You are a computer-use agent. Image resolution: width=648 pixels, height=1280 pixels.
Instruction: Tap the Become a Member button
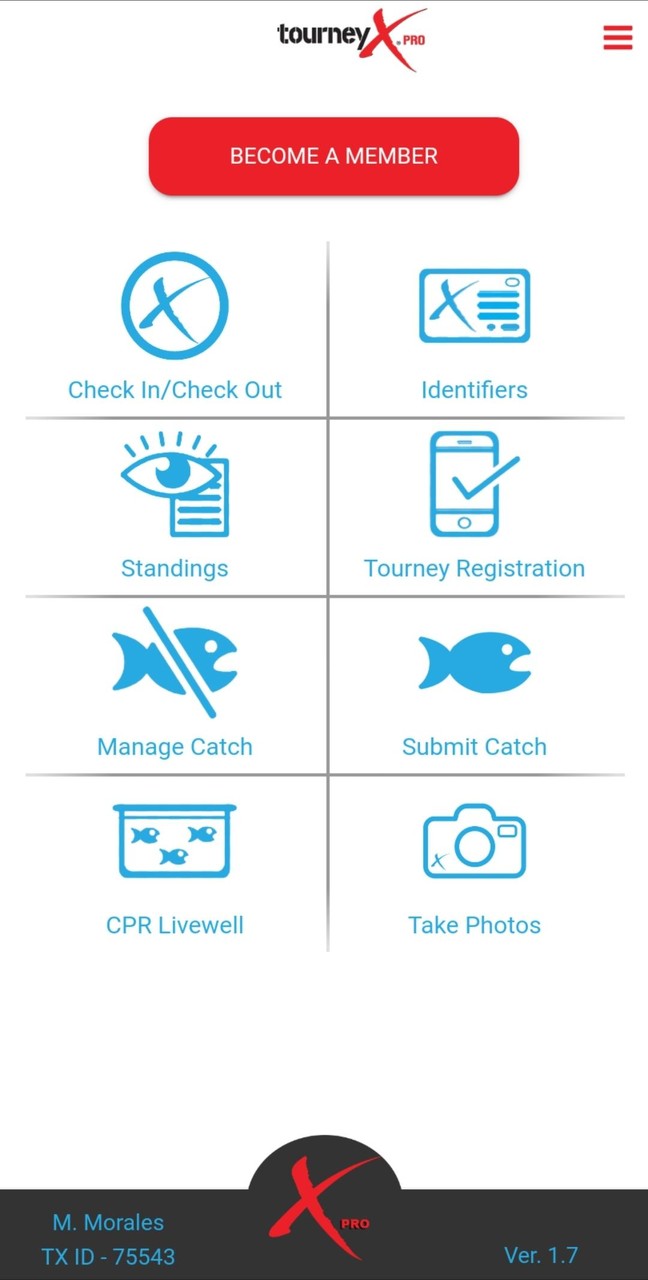point(334,156)
